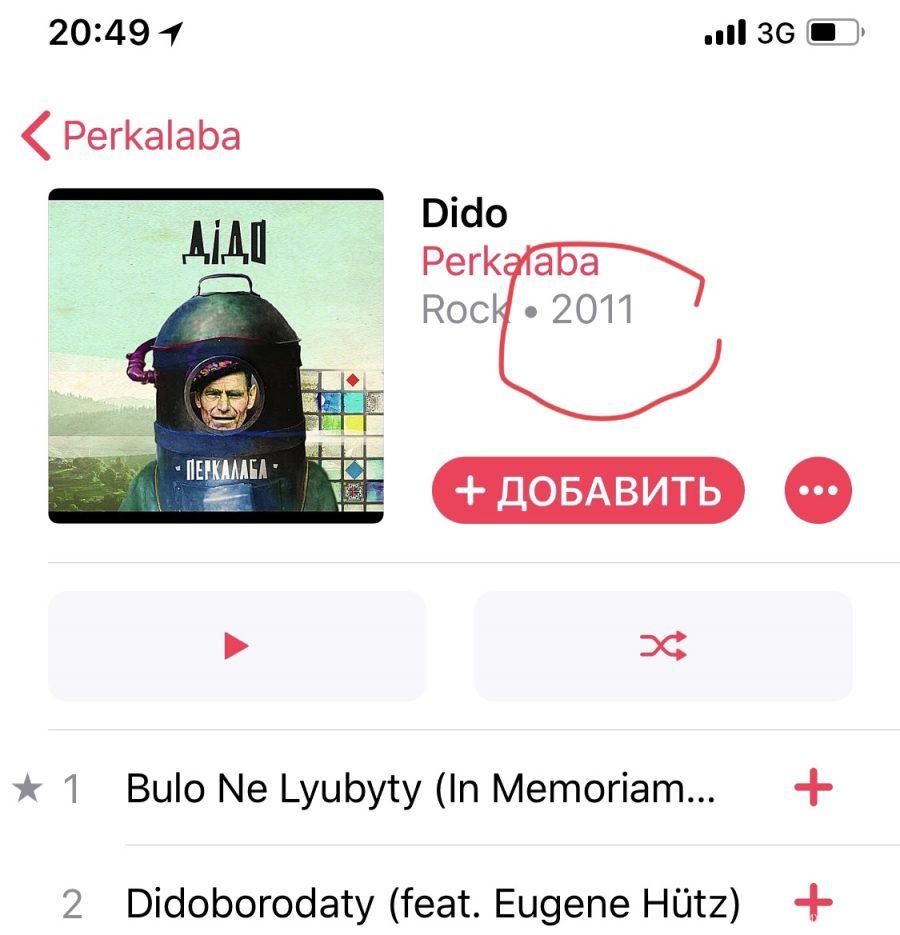This screenshot has width=900, height=935.
Task: Play track Bulo Ne Lyubyty
Action: pos(420,789)
